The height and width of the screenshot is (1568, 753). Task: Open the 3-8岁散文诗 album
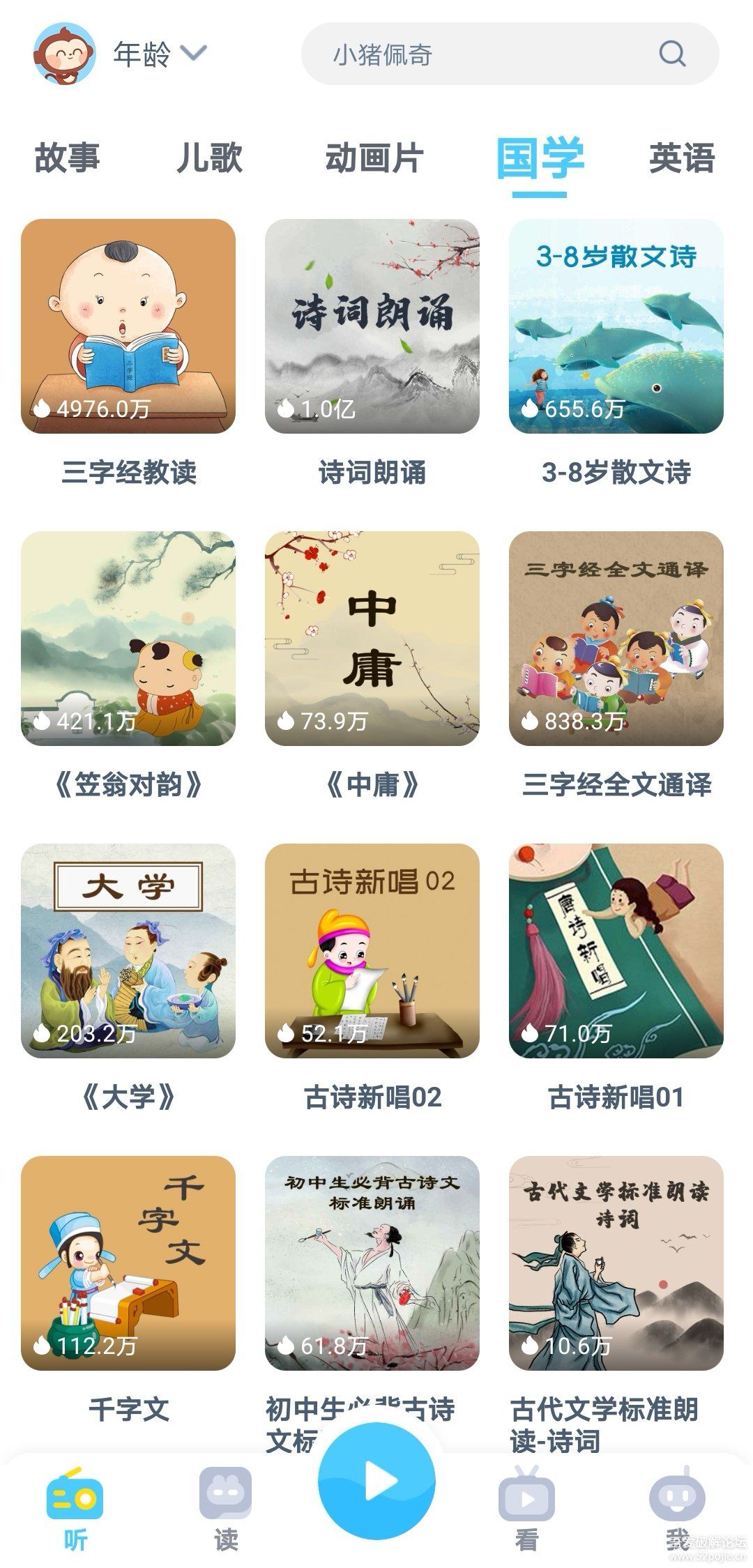(x=616, y=326)
